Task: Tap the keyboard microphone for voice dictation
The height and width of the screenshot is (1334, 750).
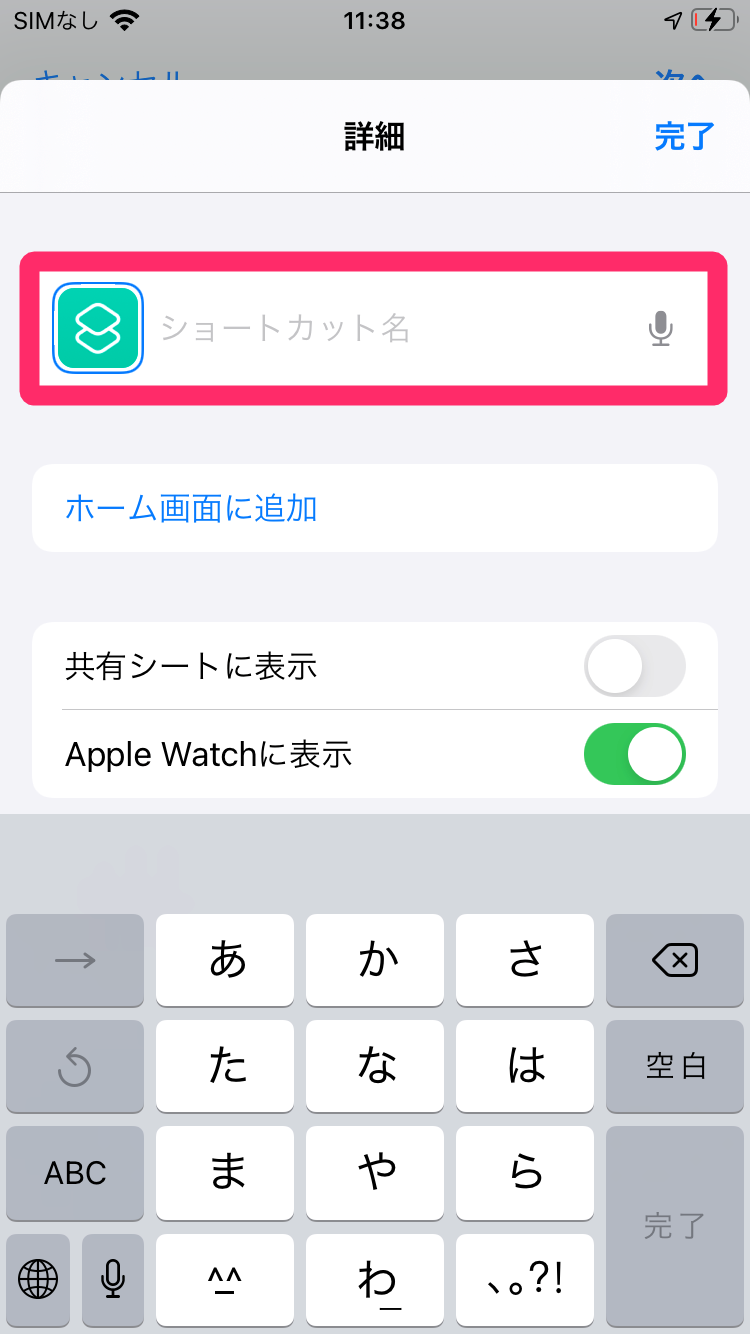Action: point(112,1281)
